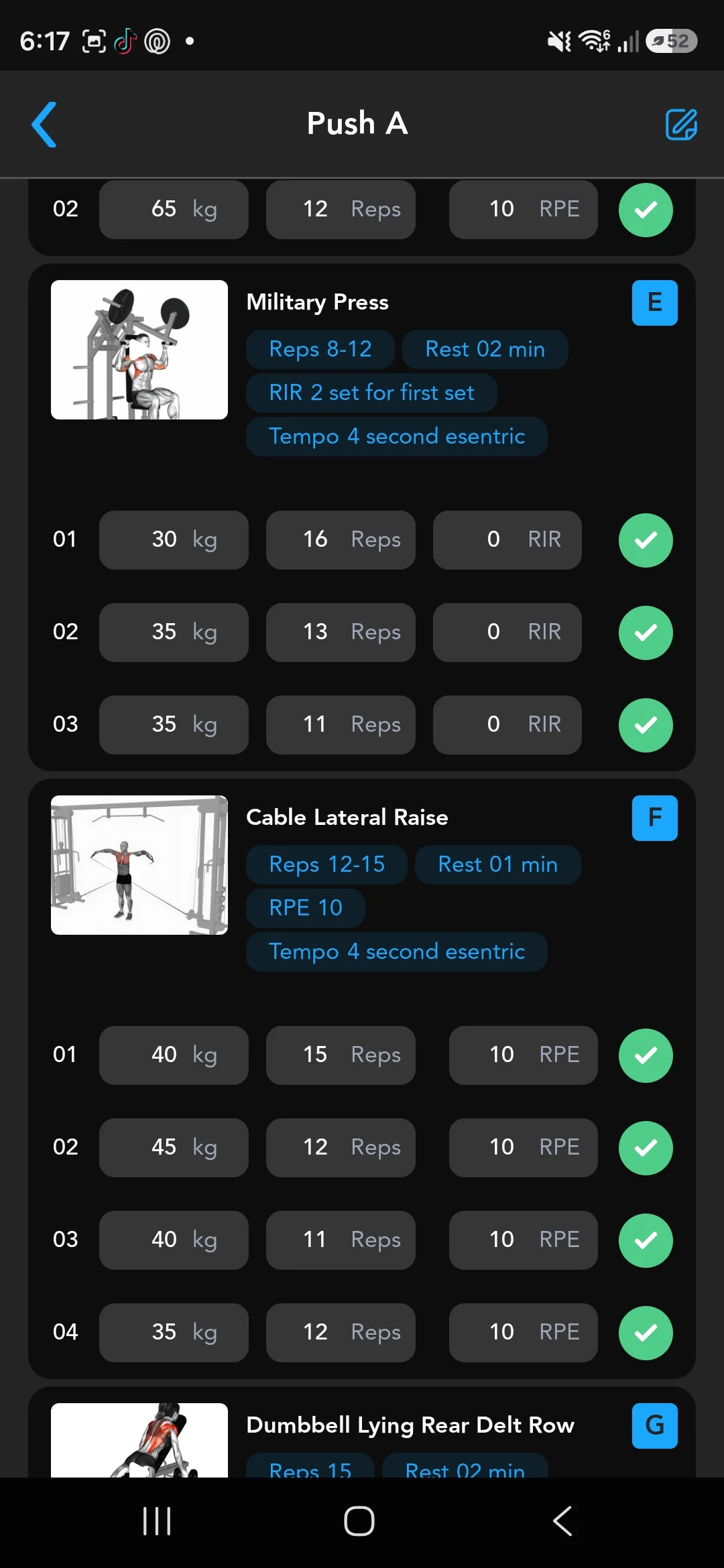Toggle completion for Cable Lateral Raise set 04
This screenshot has height=1568, width=724.
[646, 1333]
